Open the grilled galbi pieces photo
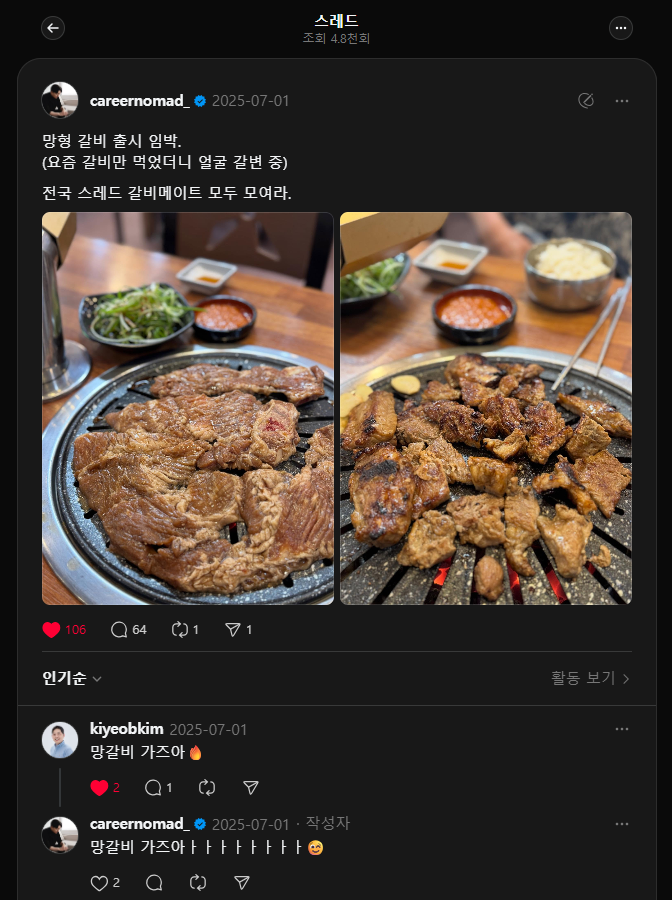672x900 pixels. [x=486, y=408]
